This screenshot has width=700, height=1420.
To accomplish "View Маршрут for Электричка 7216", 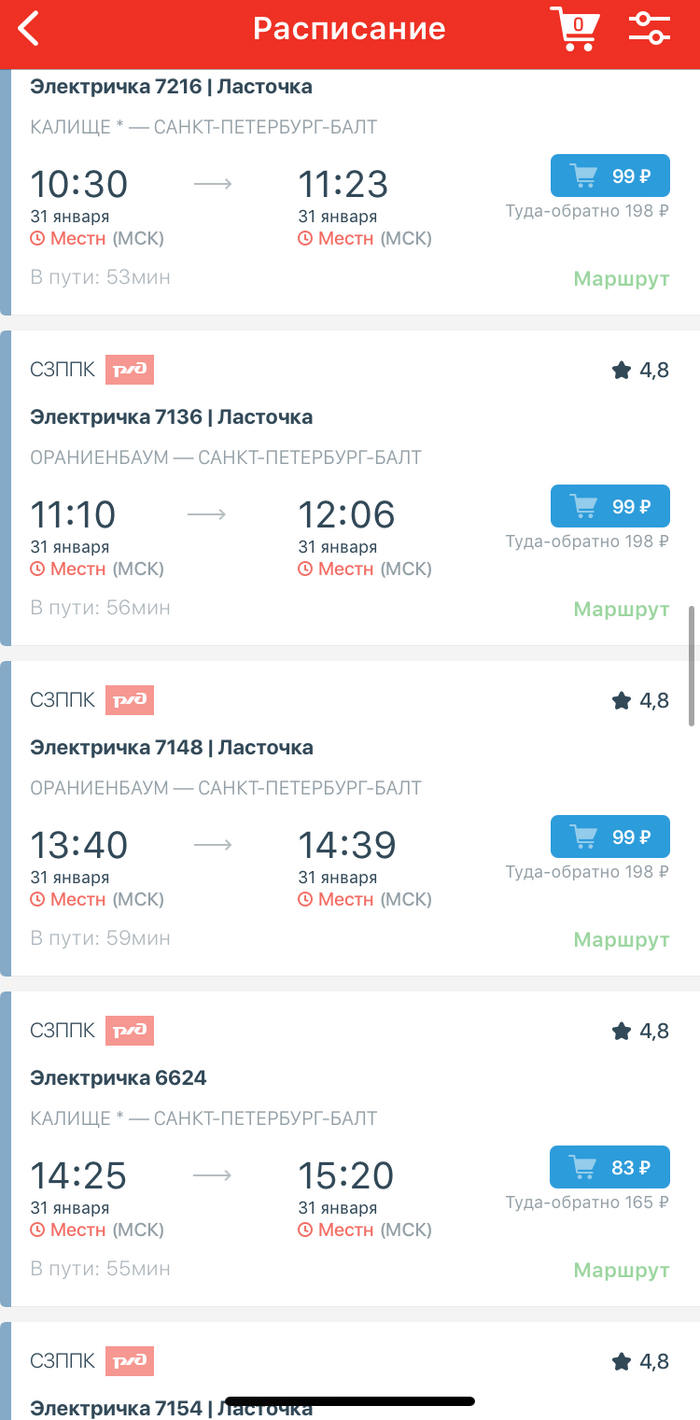I will (x=621, y=279).
